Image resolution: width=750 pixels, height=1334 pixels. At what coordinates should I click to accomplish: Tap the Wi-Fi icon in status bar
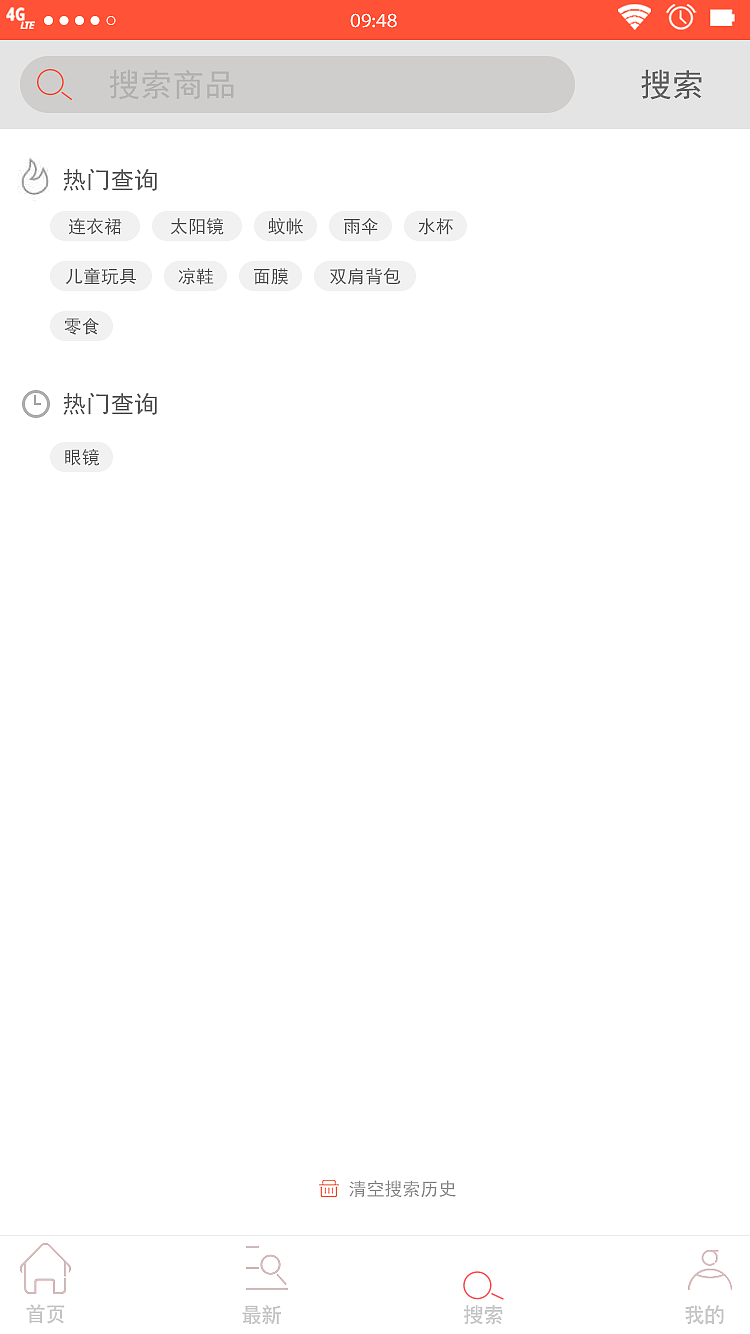(x=634, y=17)
